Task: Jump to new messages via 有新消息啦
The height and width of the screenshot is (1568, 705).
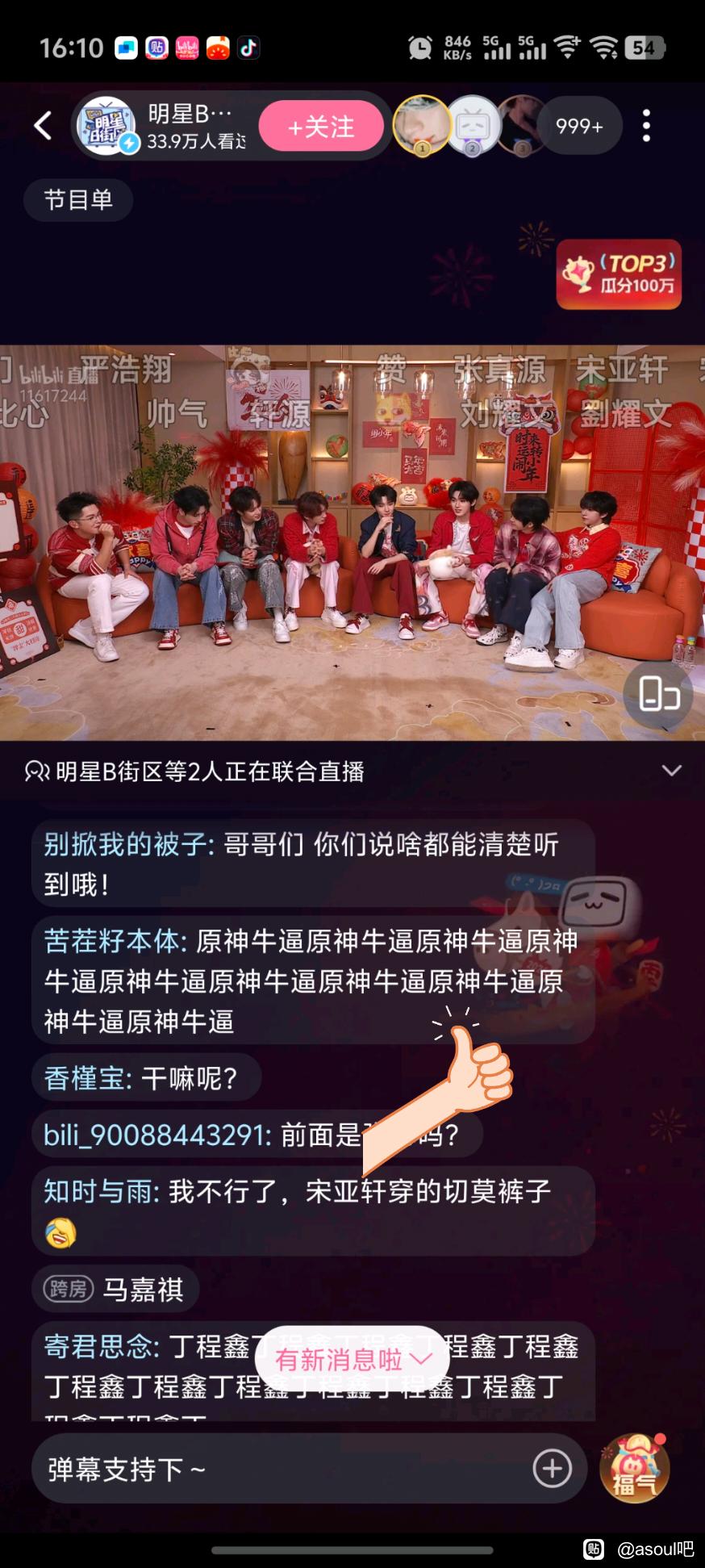Action: [352, 1360]
